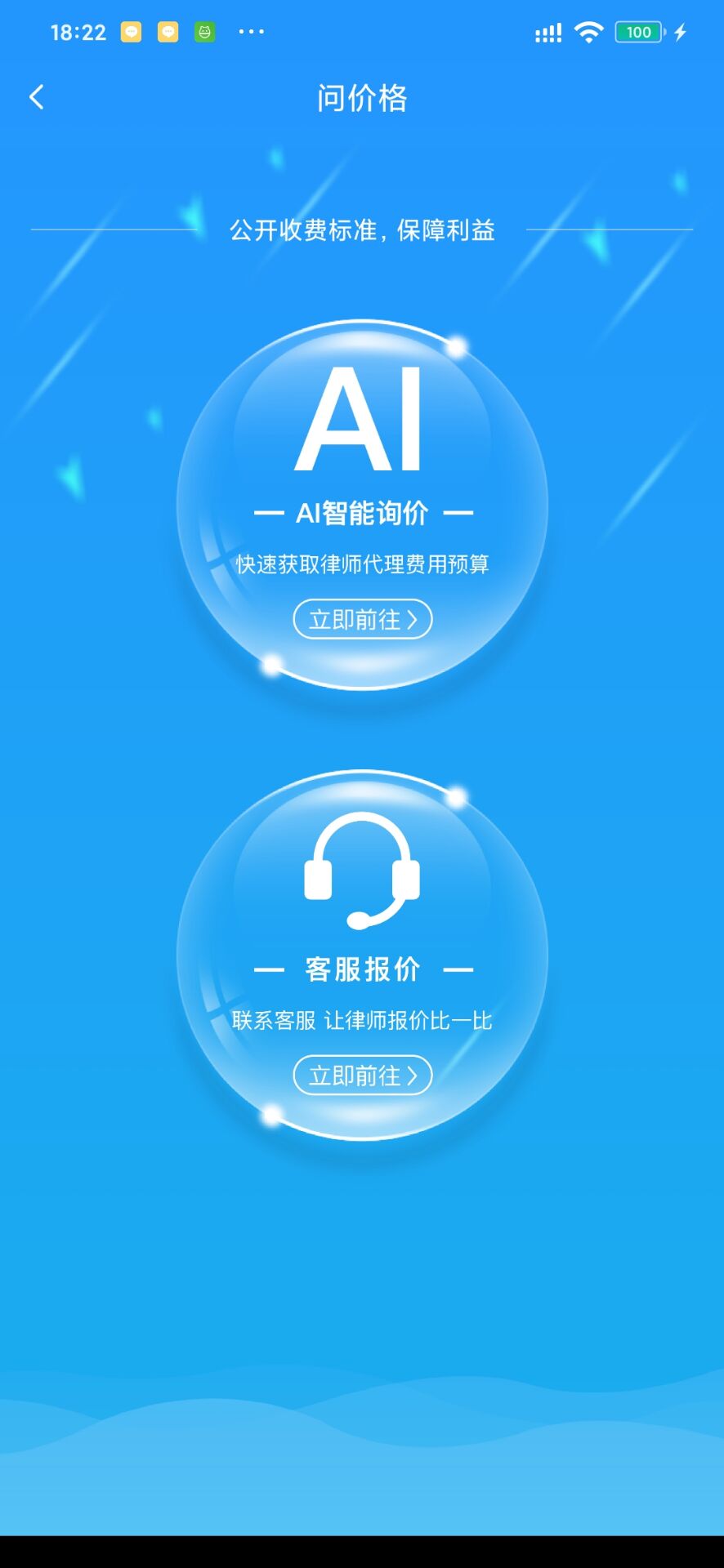The width and height of the screenshot is (724, 1568).
Task: Go back from the 问价格 page
Action: pos(36,98)
